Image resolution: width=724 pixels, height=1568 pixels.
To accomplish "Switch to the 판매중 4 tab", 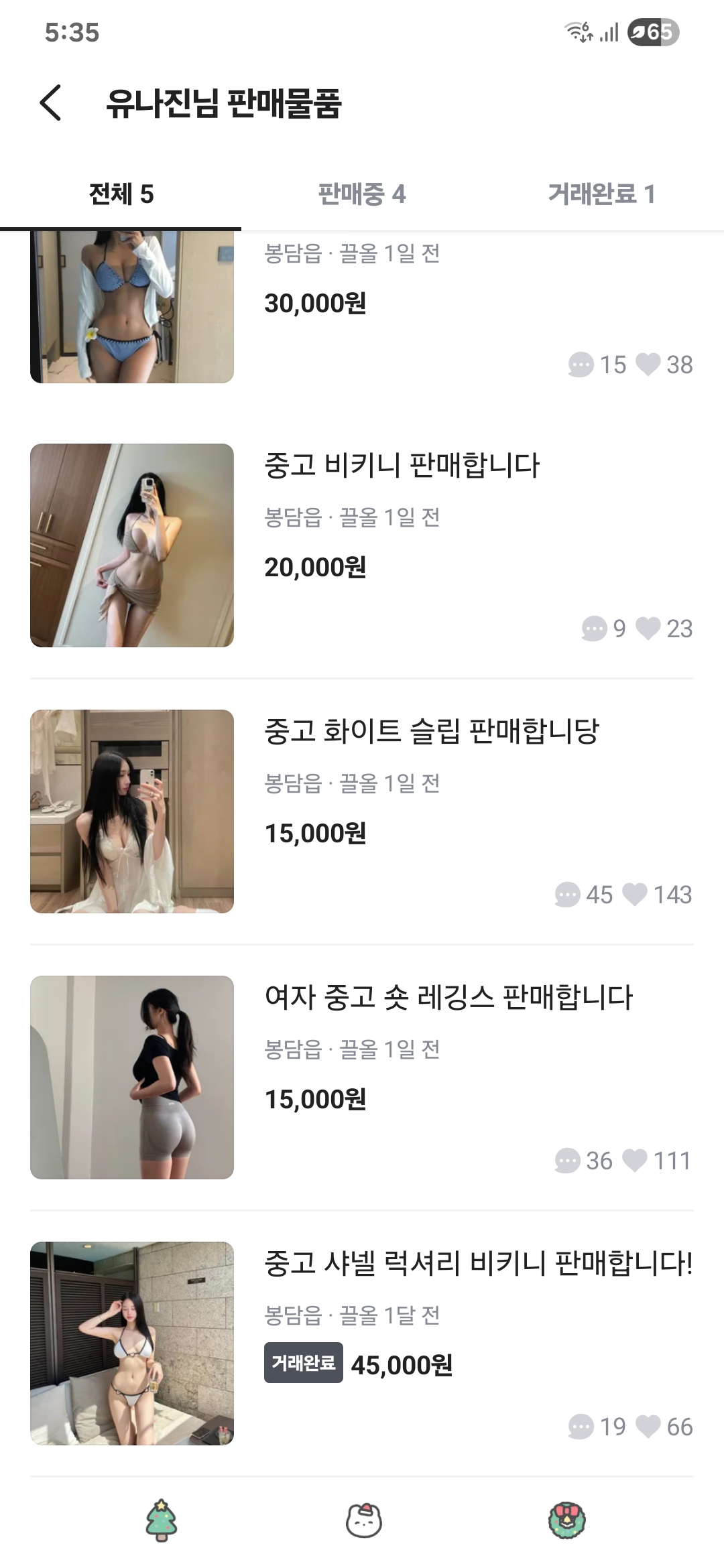I will pyautogui.click(x=361, y=194).
